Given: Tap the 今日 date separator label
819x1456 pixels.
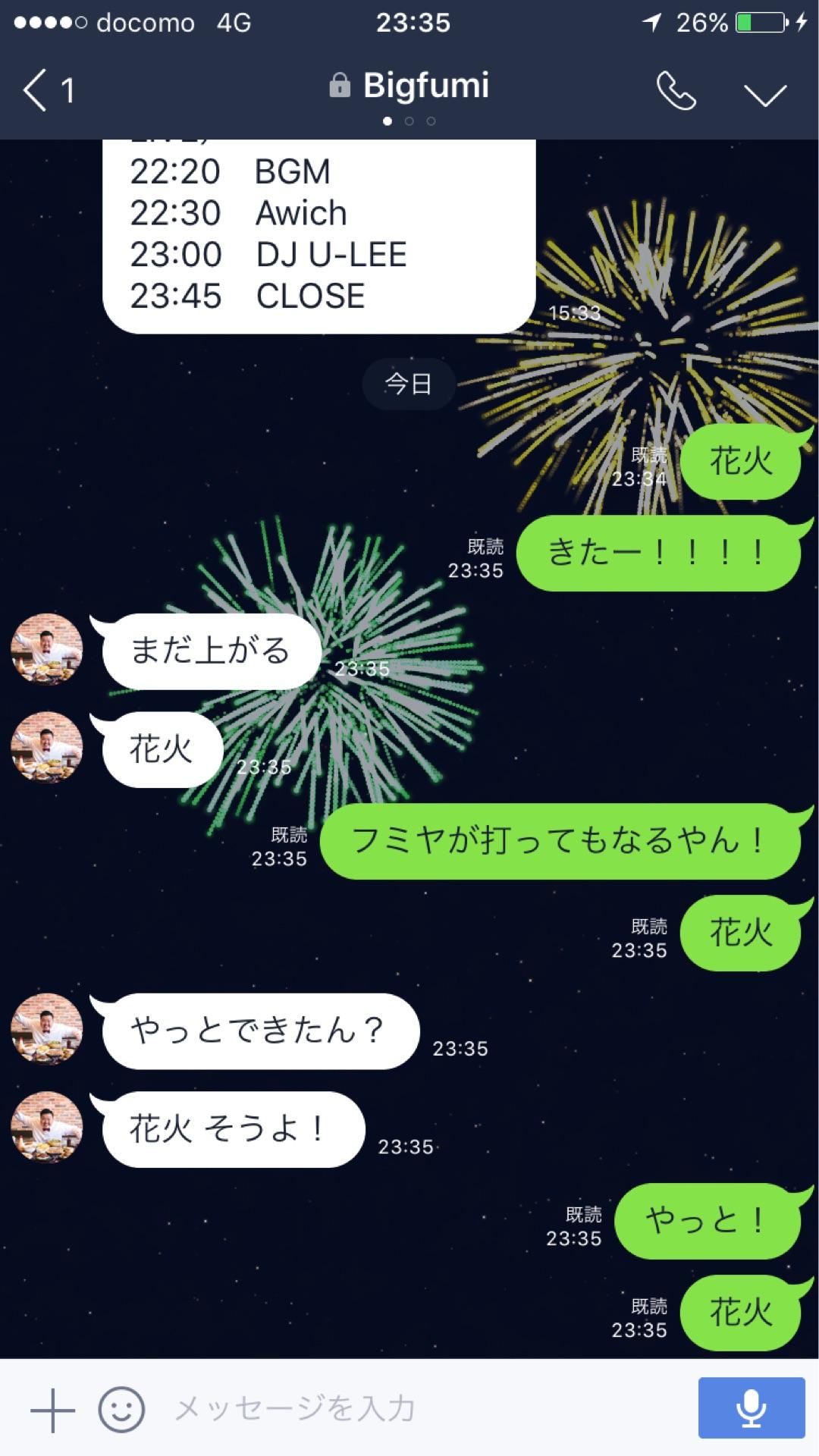Looking at the screenshot, I should tap(409, 384).
